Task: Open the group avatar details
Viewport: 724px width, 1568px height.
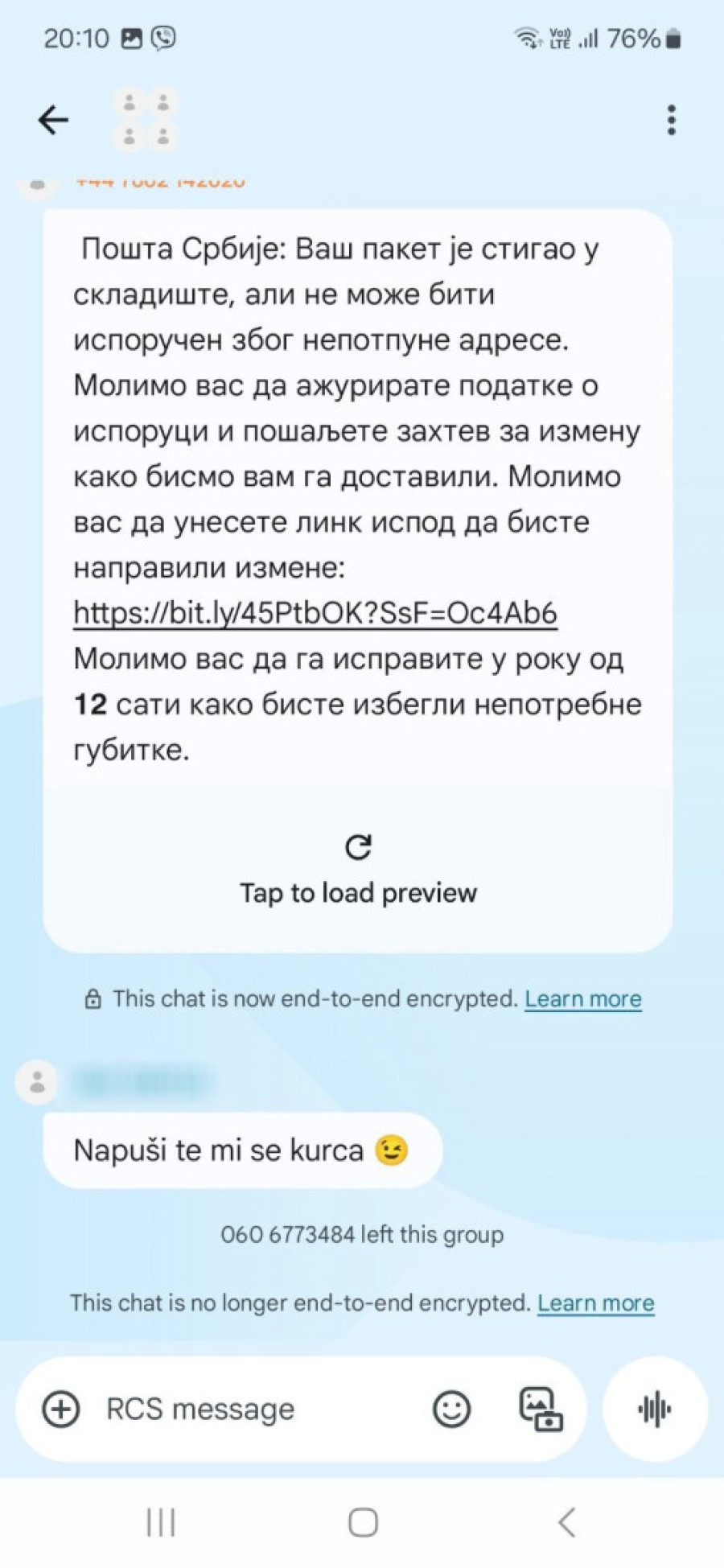Action: coord(146,120)
